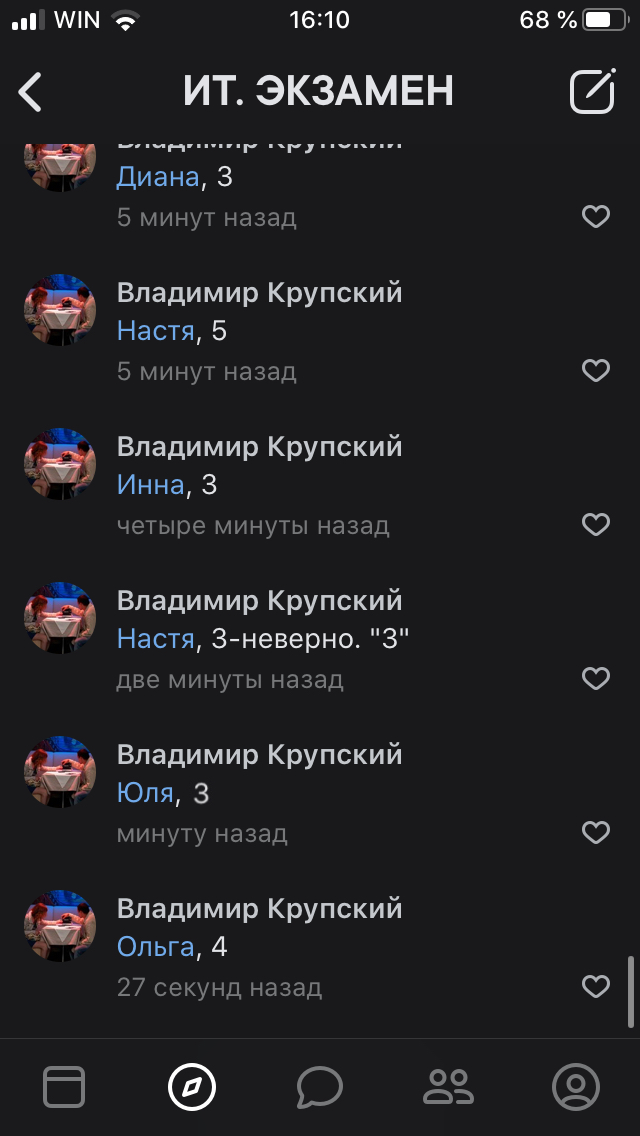640x1136 pixels.
Task: Compose a new post with the pencil icon
Action: [x=592, y=91]
